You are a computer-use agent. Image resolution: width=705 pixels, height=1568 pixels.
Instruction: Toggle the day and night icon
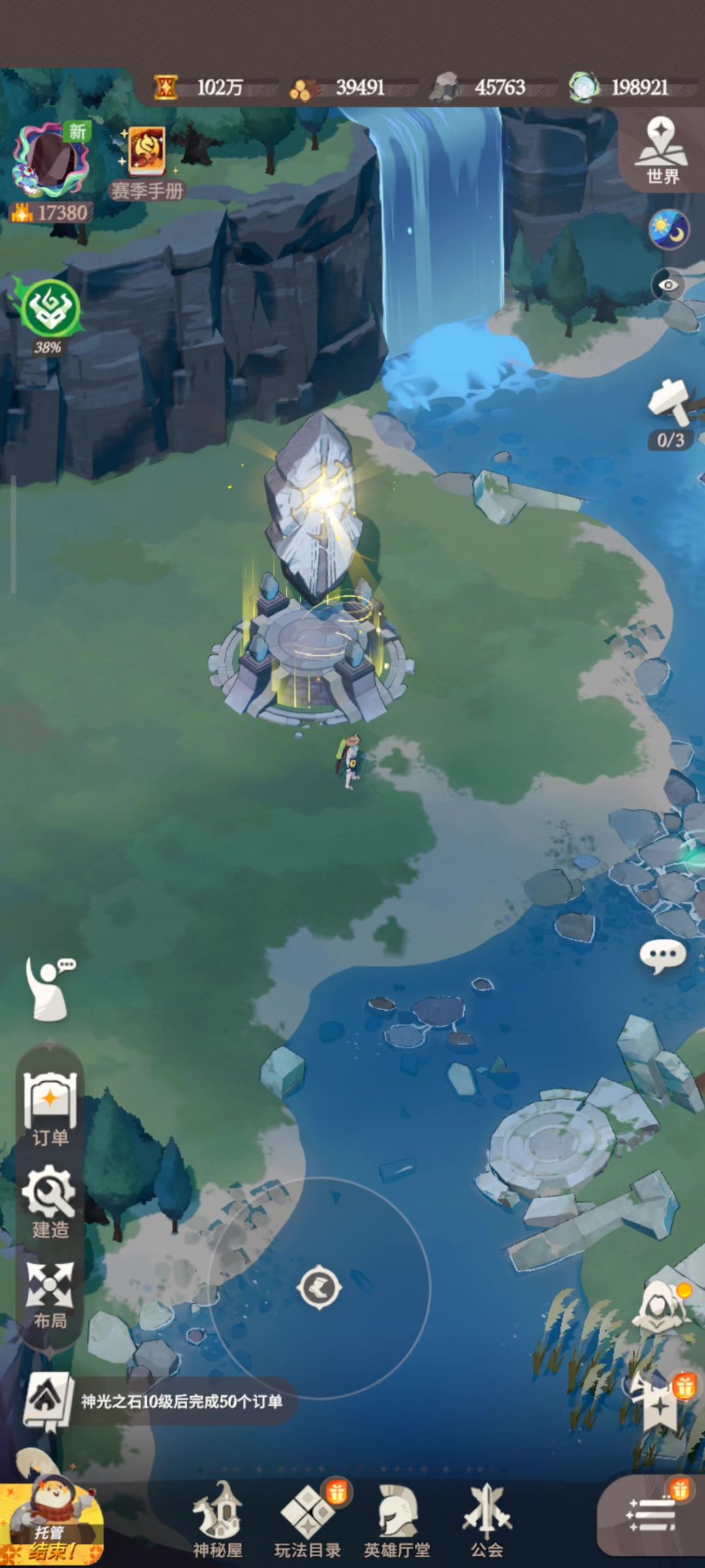pyautogui.click(x=668, y=230)
